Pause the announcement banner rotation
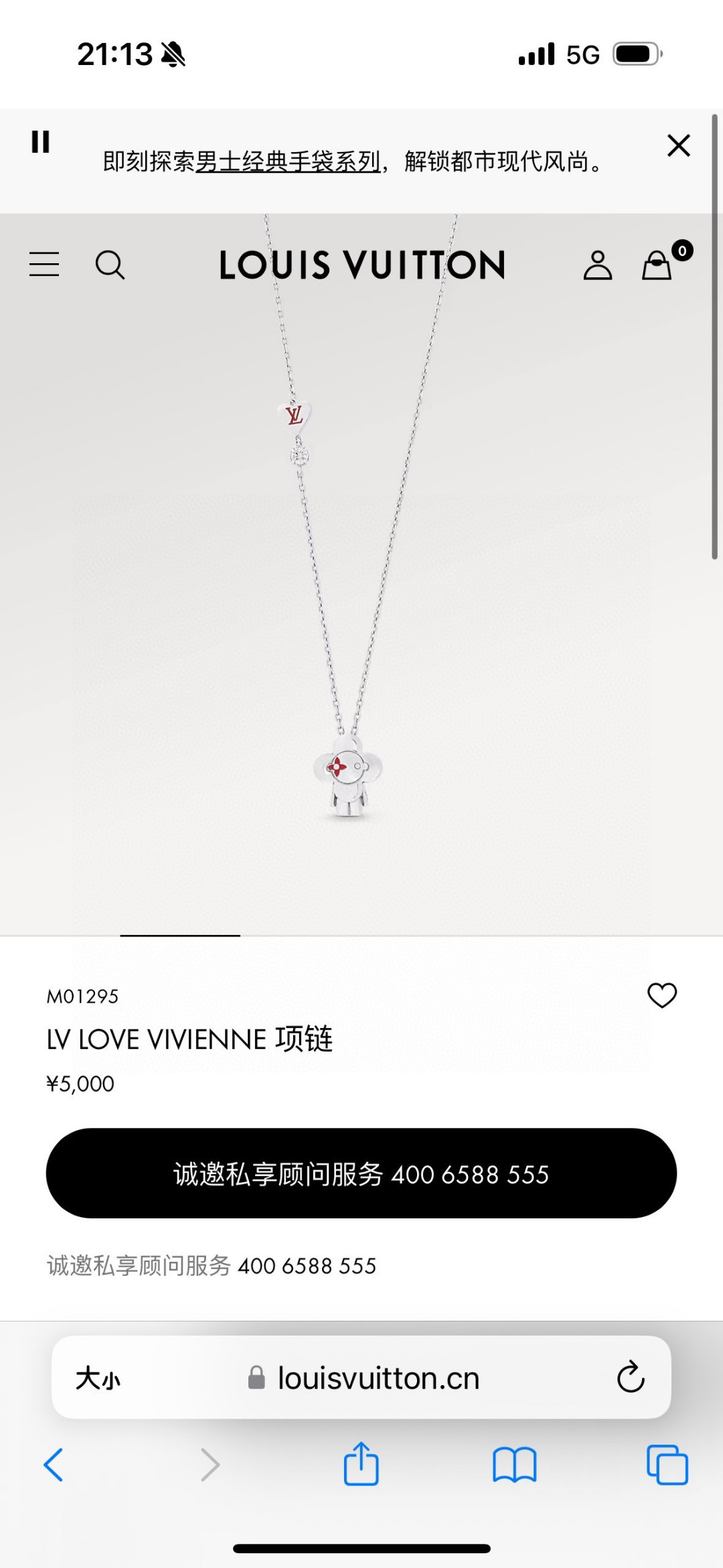 pos(40,142)
